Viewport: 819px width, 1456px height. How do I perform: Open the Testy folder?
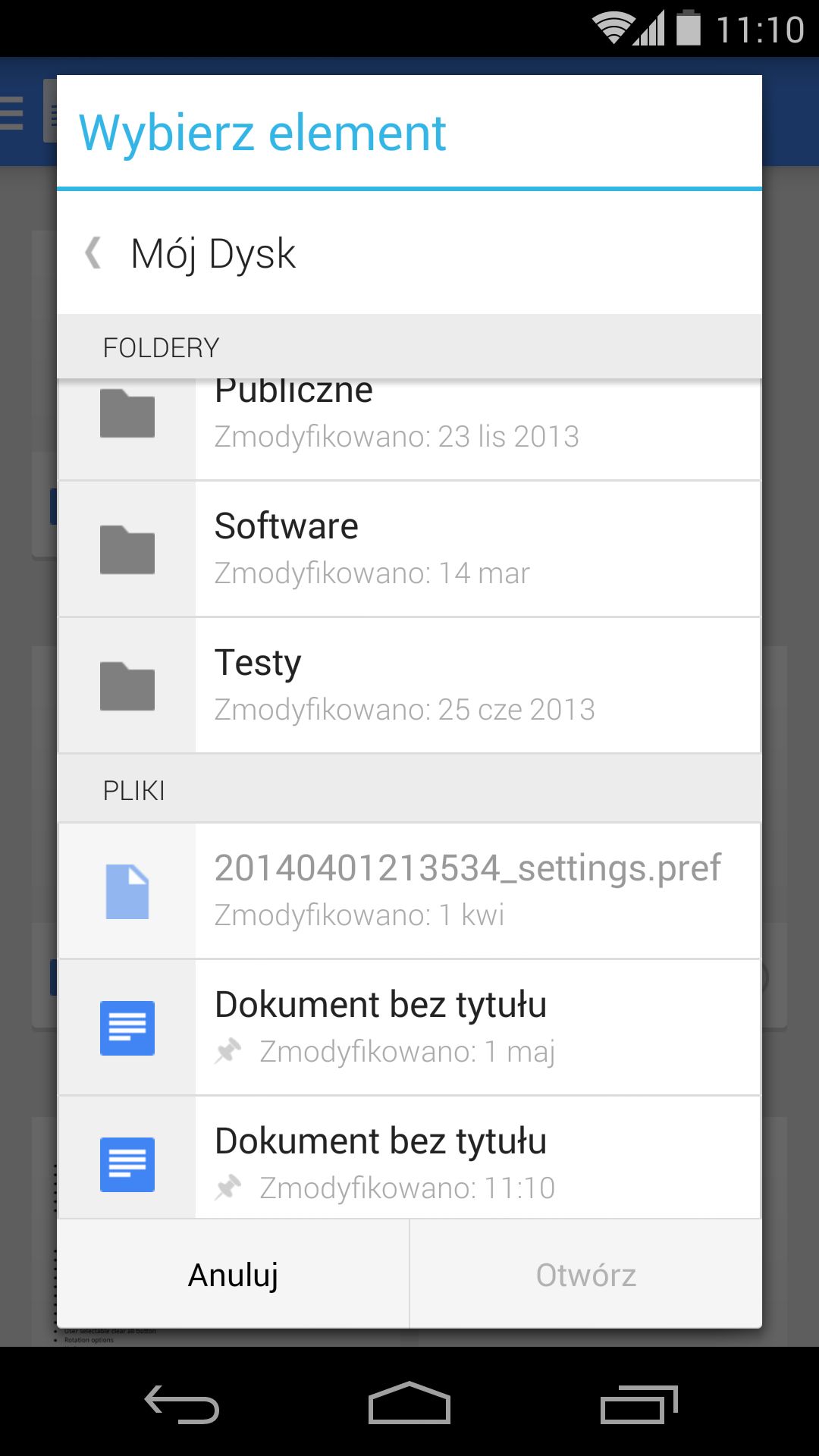[x=409, y=686]
